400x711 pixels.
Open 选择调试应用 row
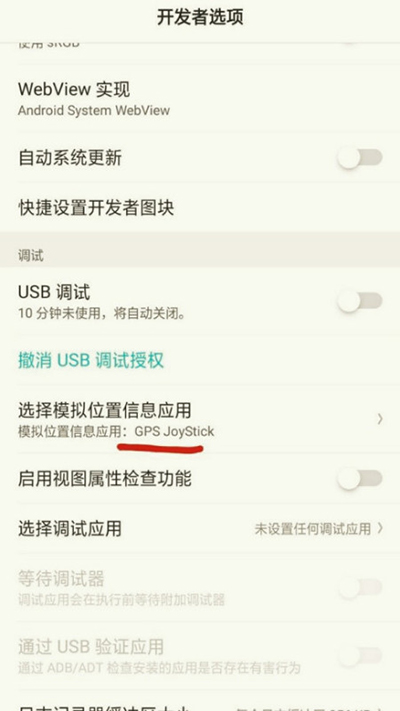(200, 529)
